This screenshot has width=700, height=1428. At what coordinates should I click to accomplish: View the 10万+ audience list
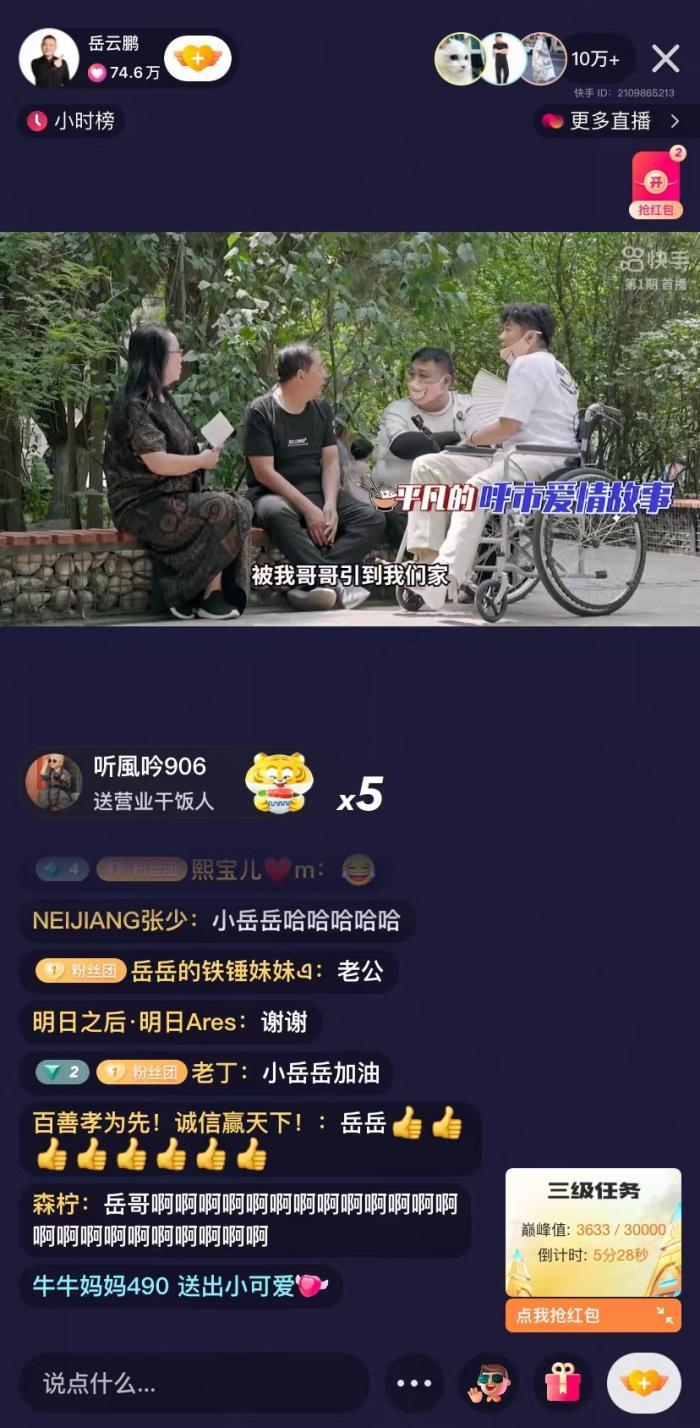click(x=596, y=59)
